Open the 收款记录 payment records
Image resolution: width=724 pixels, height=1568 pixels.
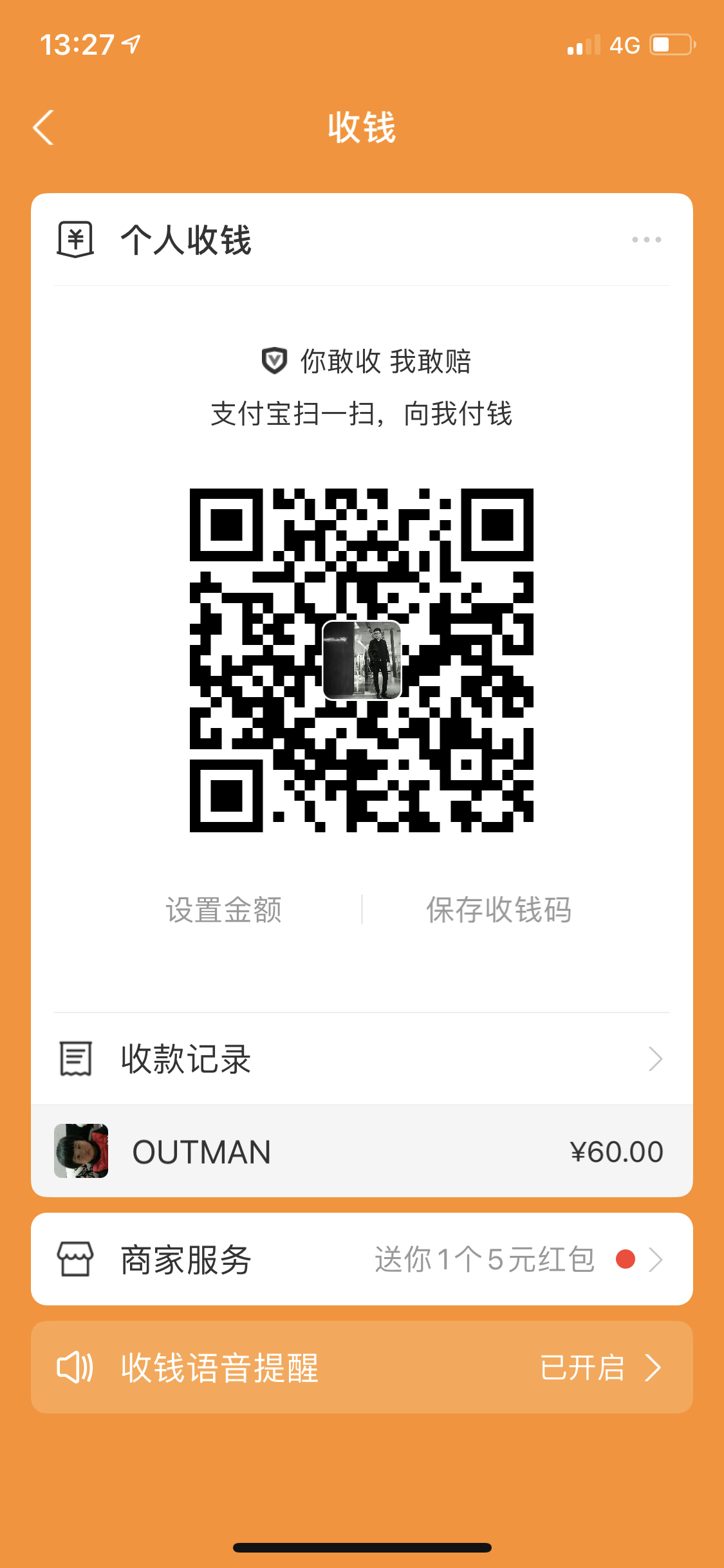(362, 1059)
